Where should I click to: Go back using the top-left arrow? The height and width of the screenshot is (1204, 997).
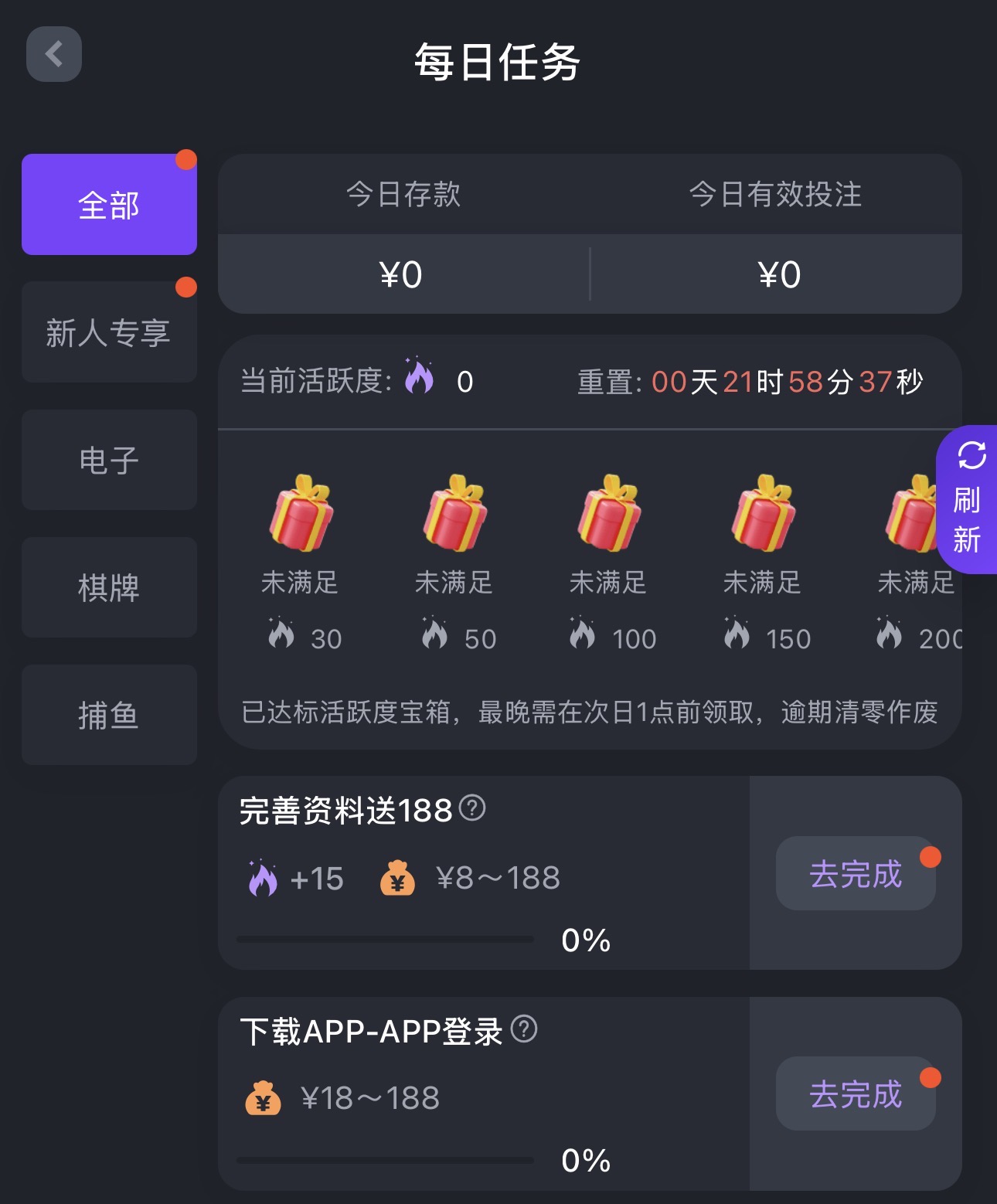click(54, 54)
